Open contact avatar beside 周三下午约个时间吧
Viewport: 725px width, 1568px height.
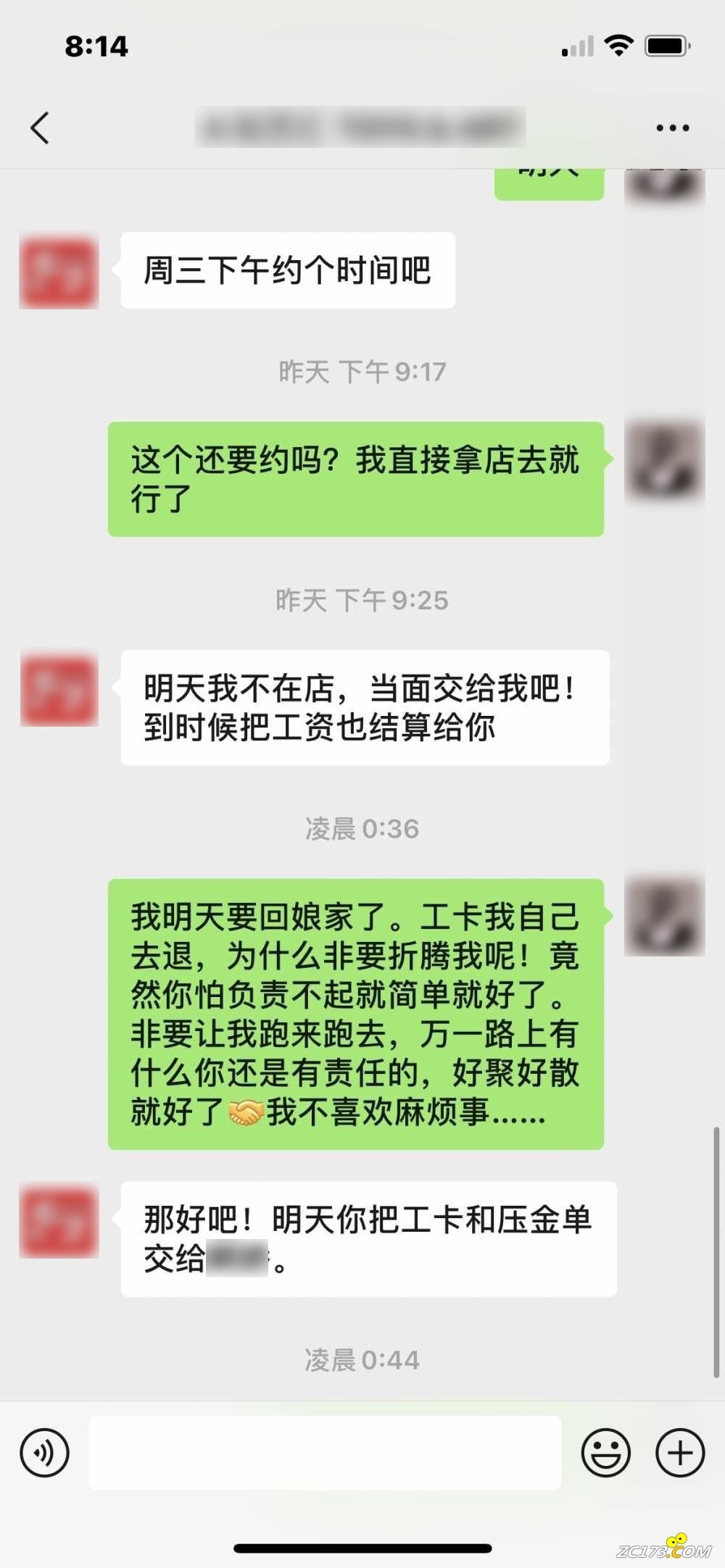tap(59, 271)
